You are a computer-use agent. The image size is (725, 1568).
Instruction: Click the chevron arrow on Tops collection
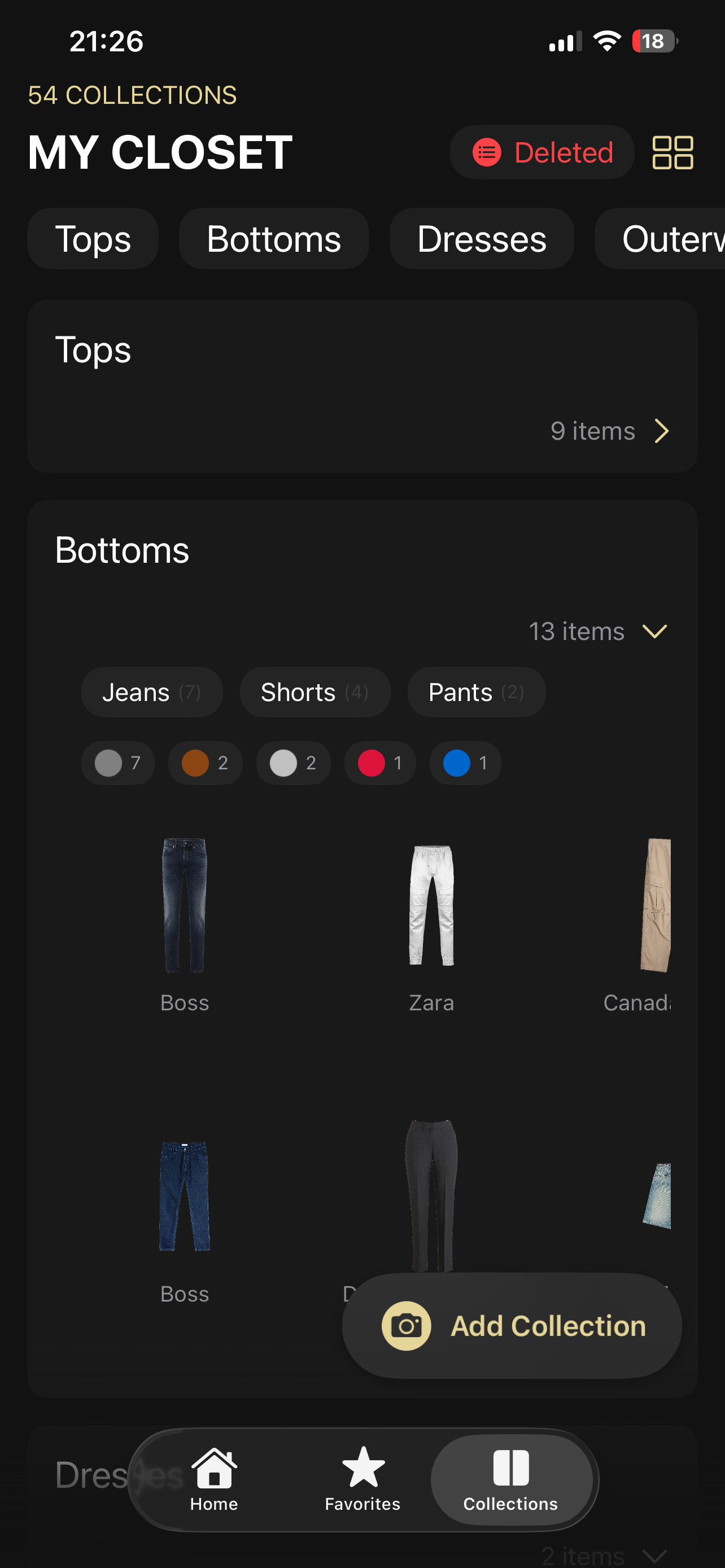point(662,431)
